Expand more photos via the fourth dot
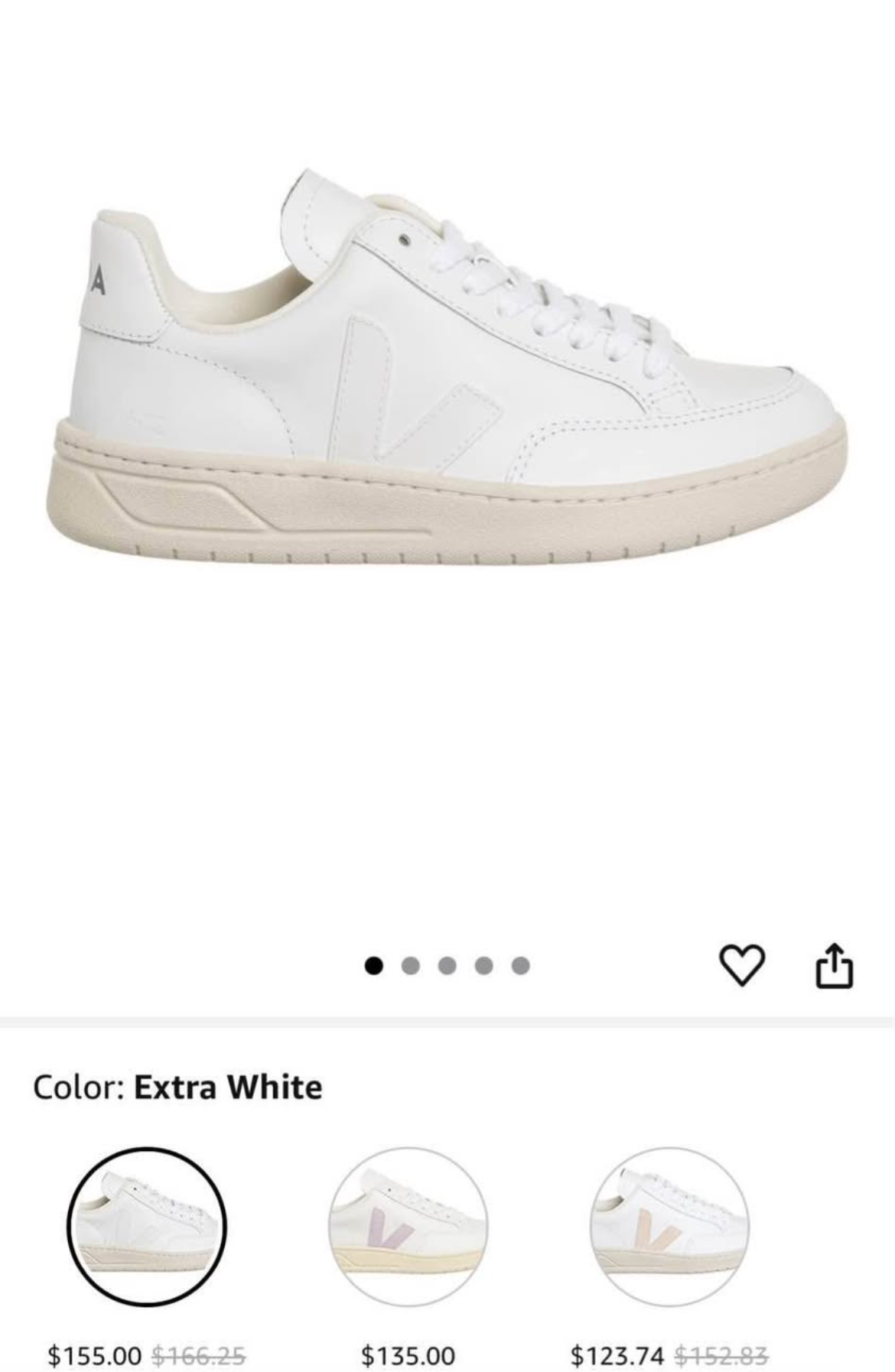Screen dimensions: 895x1372 [x=483, y=966]
